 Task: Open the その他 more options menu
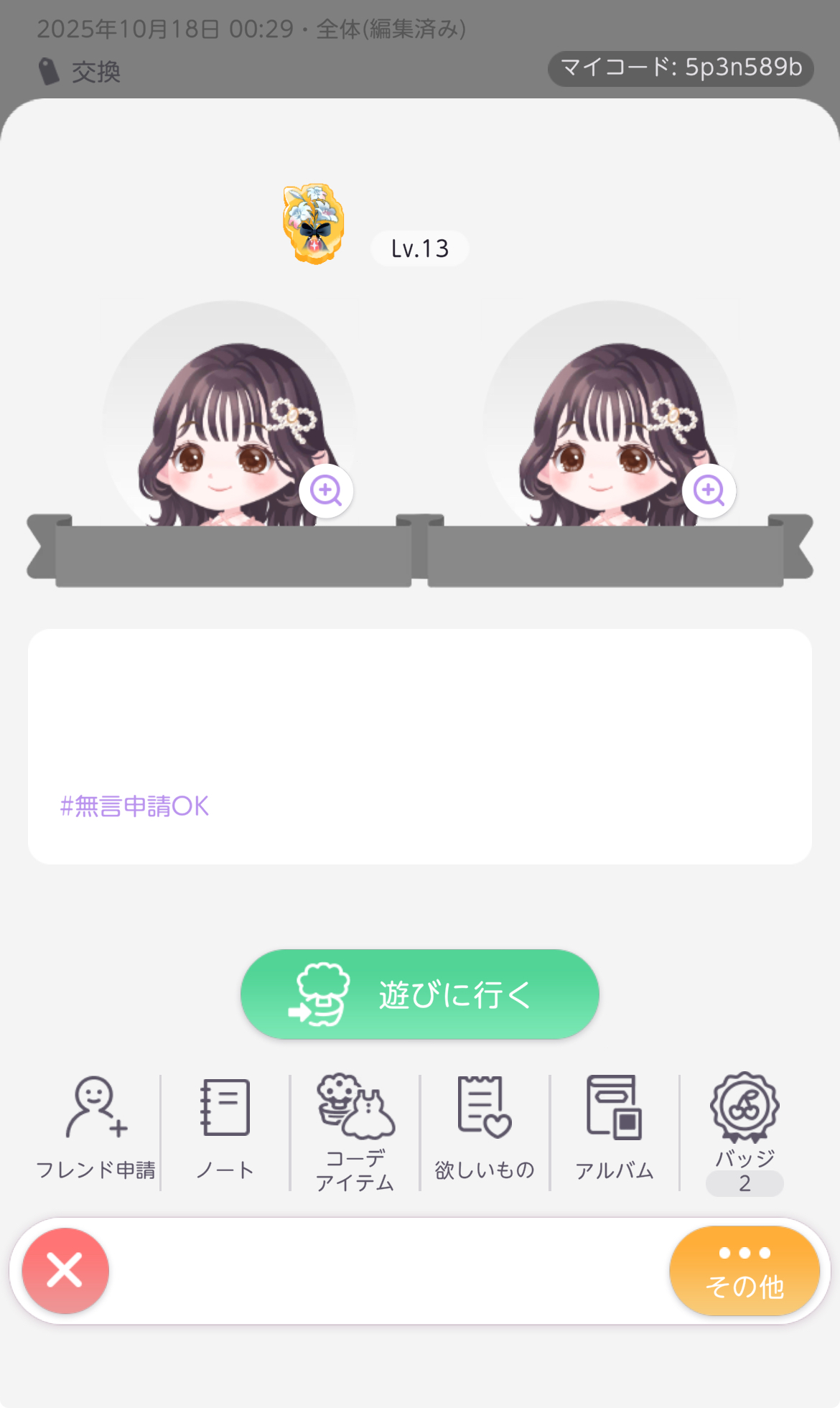745,1271
